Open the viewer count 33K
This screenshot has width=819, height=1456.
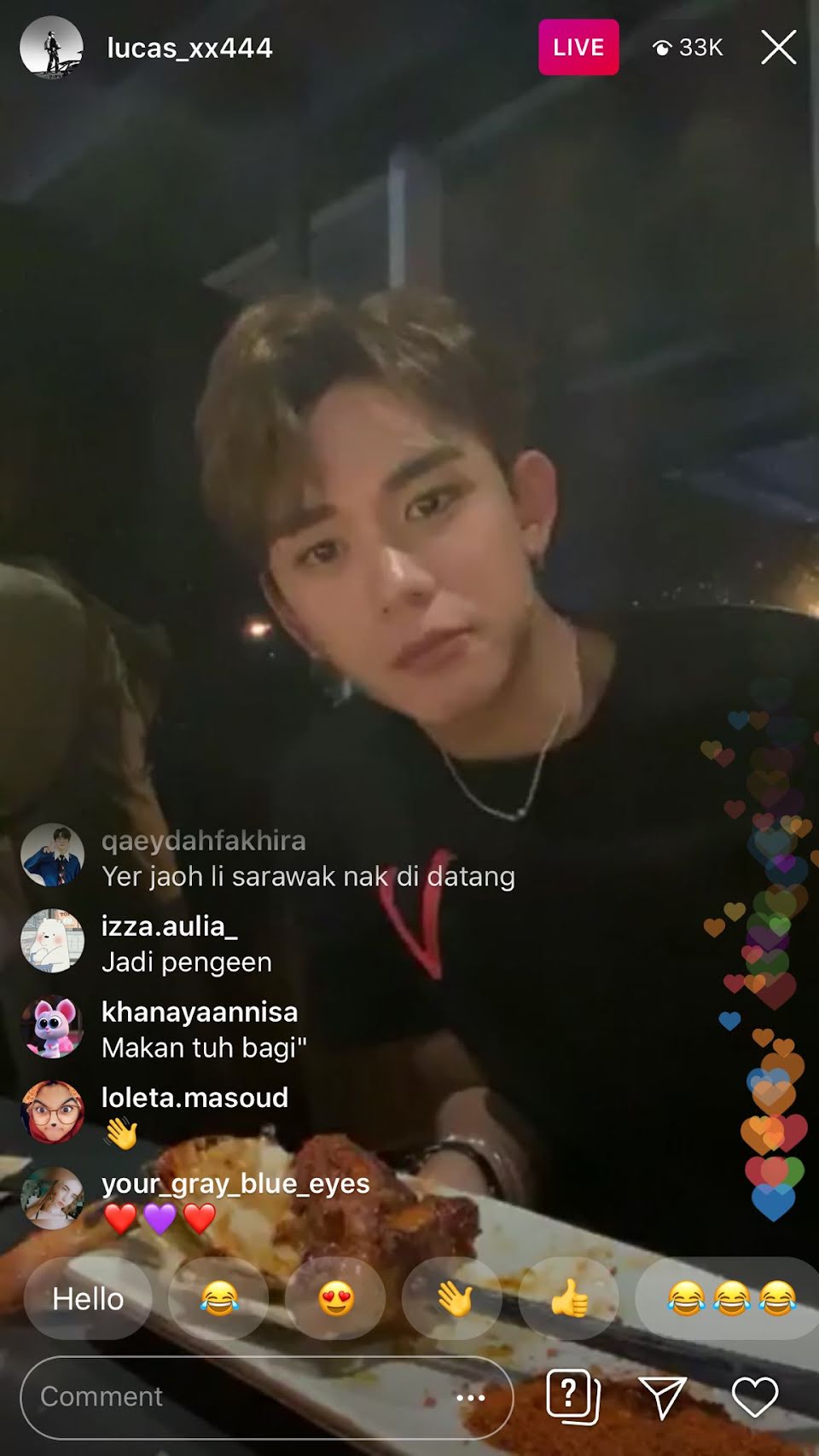pyautogui.click(x=688, y=48)
